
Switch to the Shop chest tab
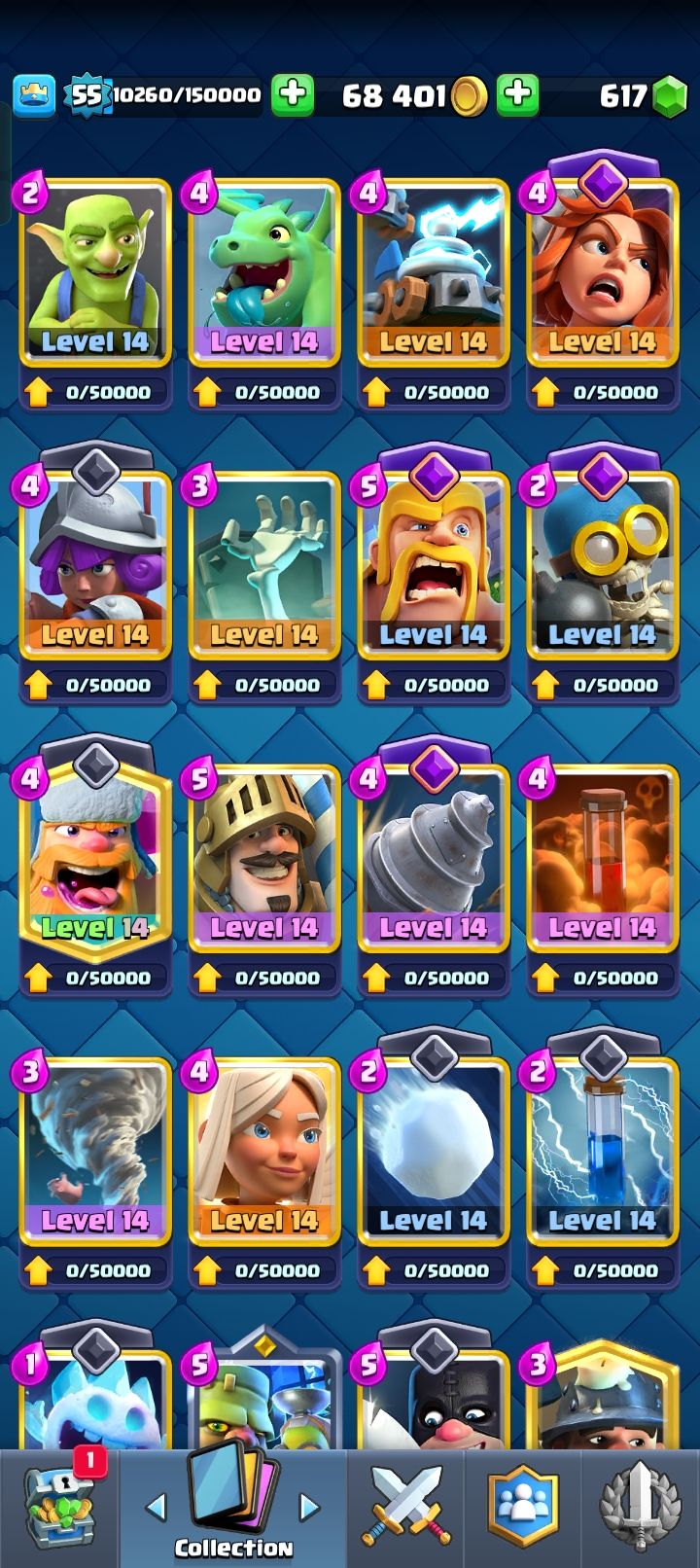pos(60,1510)
